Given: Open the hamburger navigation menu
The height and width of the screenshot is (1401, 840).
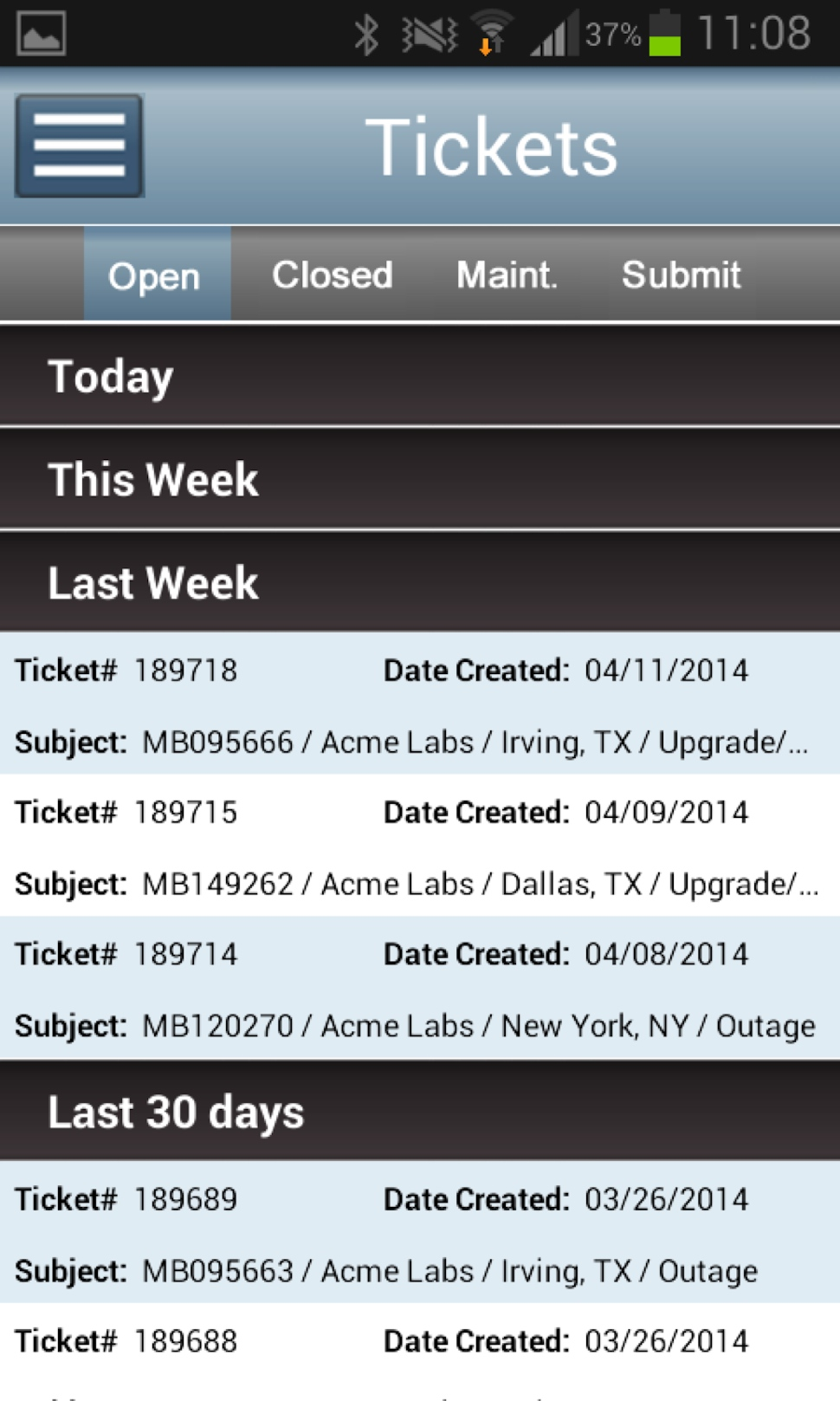Looking at the screenshot, I should [x=79, y=146].
